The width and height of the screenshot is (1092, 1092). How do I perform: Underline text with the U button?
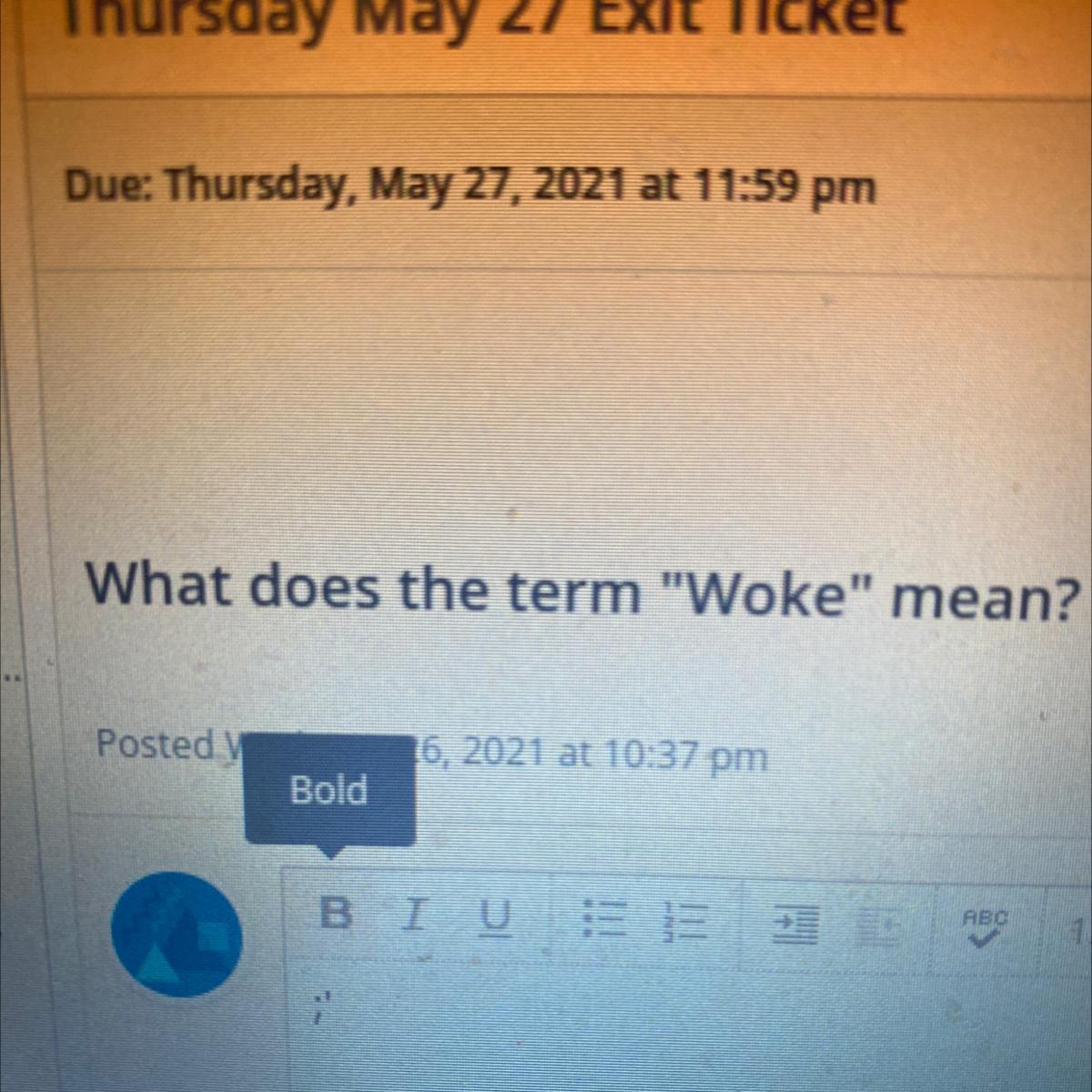(495, 915)
